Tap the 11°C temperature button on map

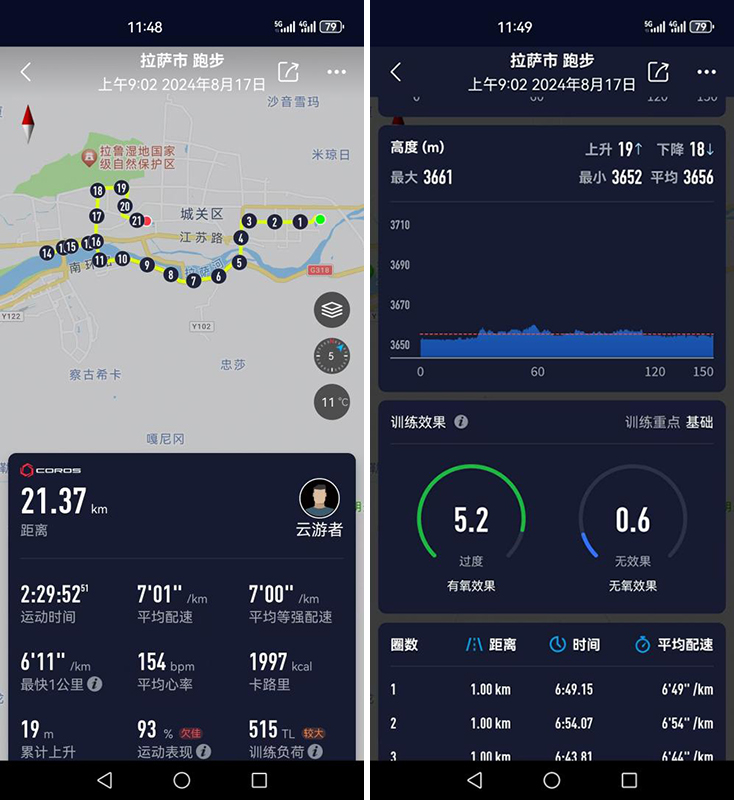[x=332, y=402]
